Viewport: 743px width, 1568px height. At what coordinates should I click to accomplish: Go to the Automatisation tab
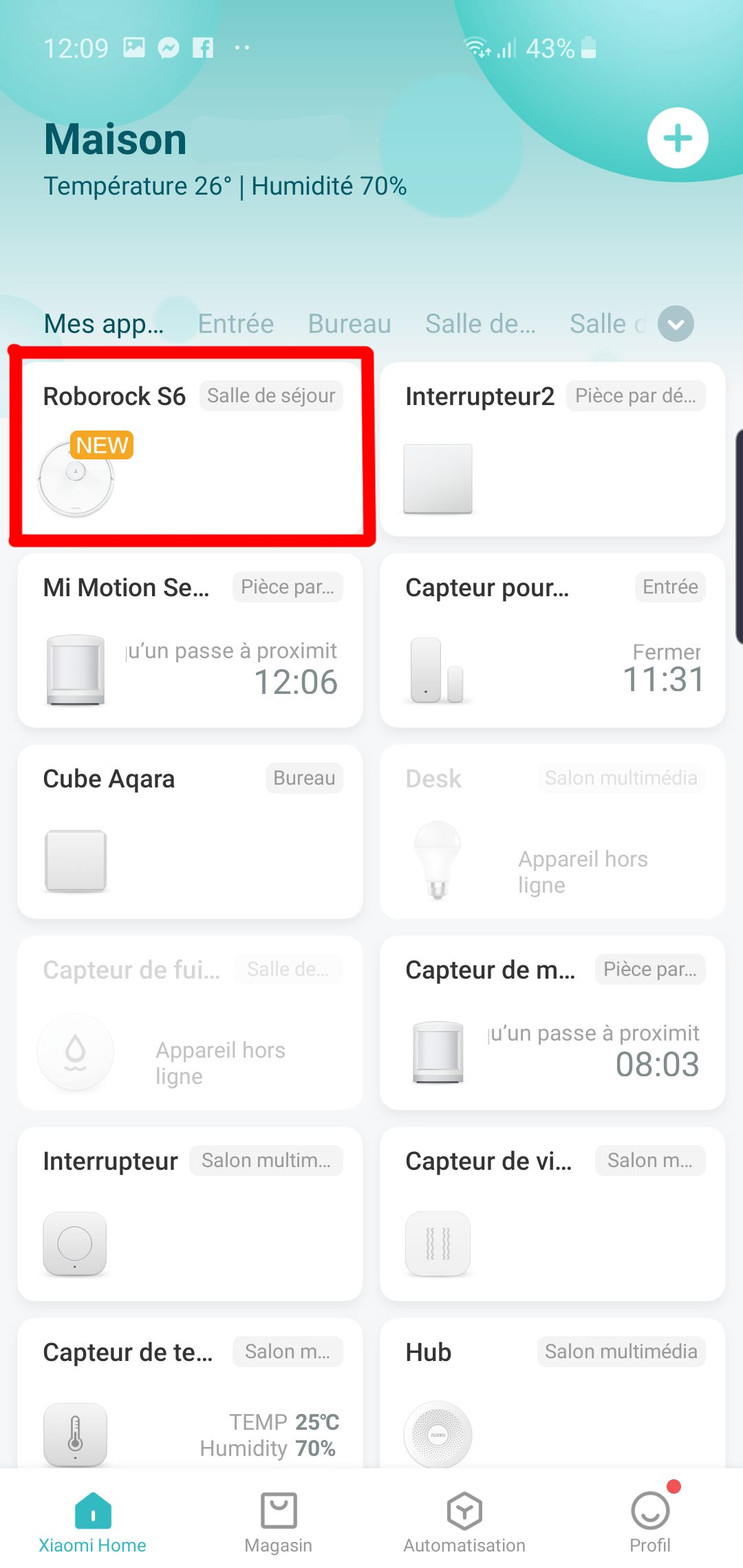click(x=464, y=1522)
